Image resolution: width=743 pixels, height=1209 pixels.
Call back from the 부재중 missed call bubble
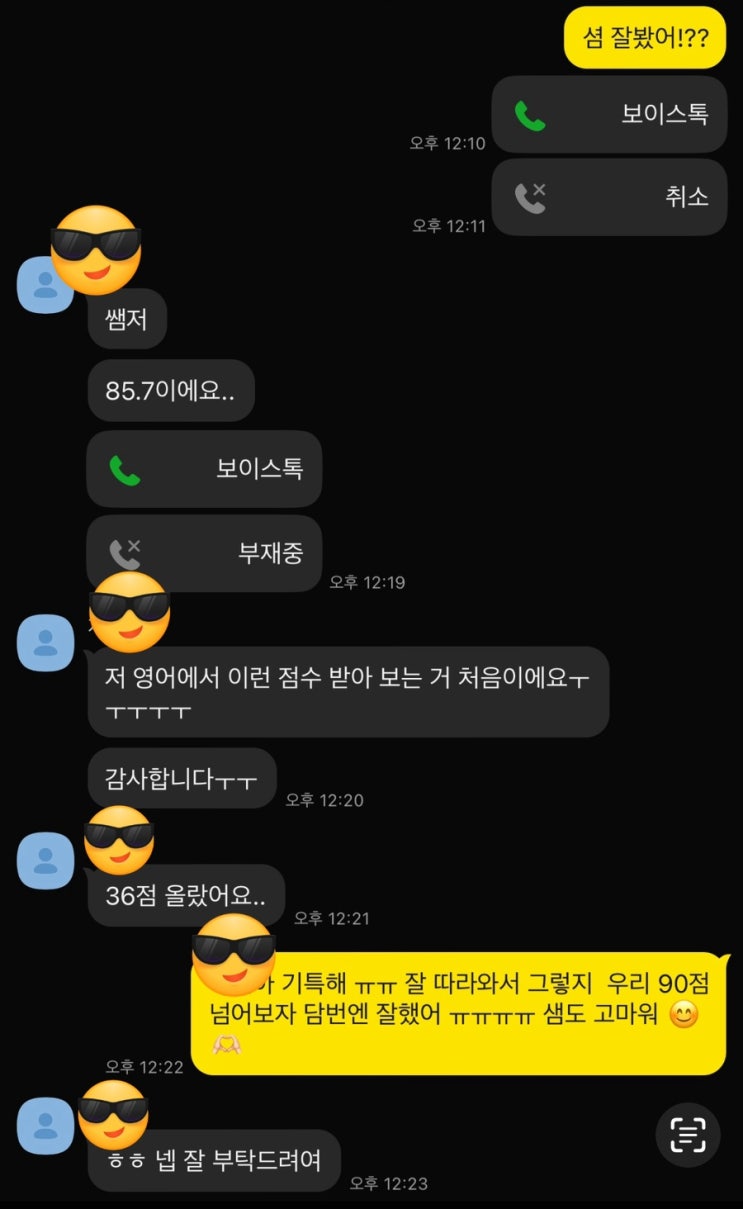[x=204, y=553]
